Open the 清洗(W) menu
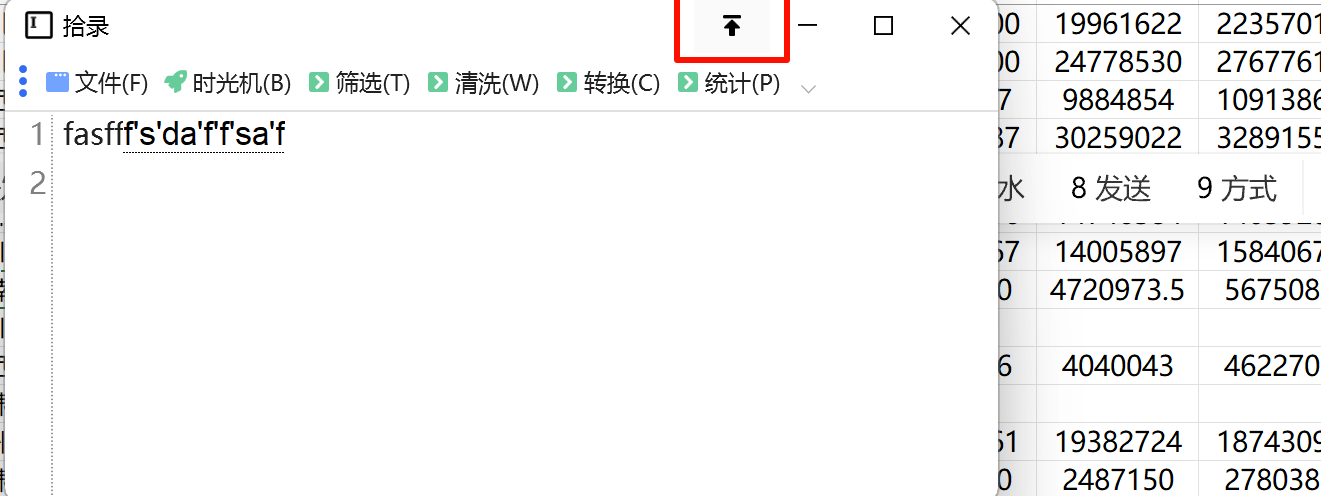 pos(484,83)
